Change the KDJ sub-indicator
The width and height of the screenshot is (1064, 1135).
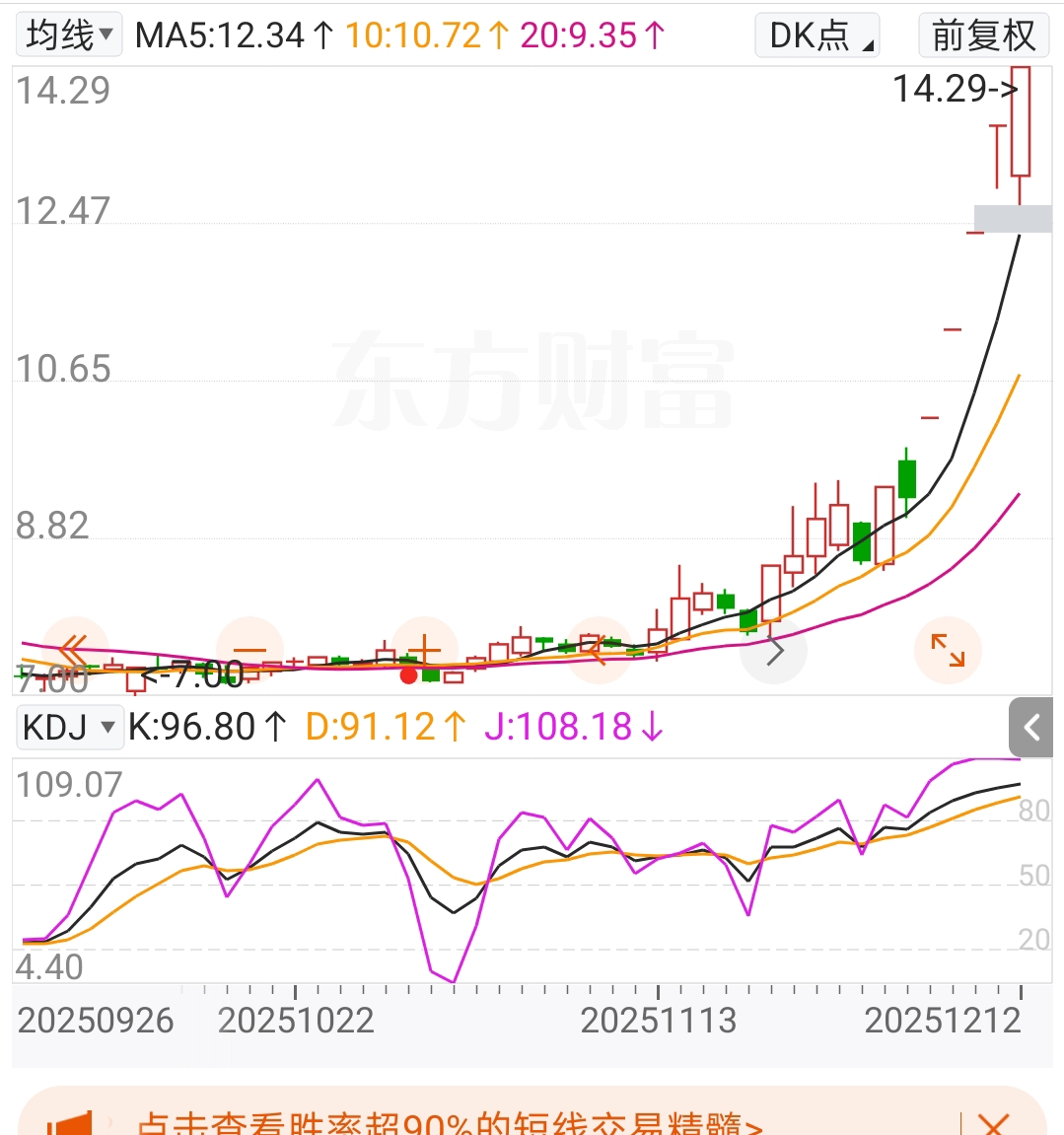click(x=69, y=728)
